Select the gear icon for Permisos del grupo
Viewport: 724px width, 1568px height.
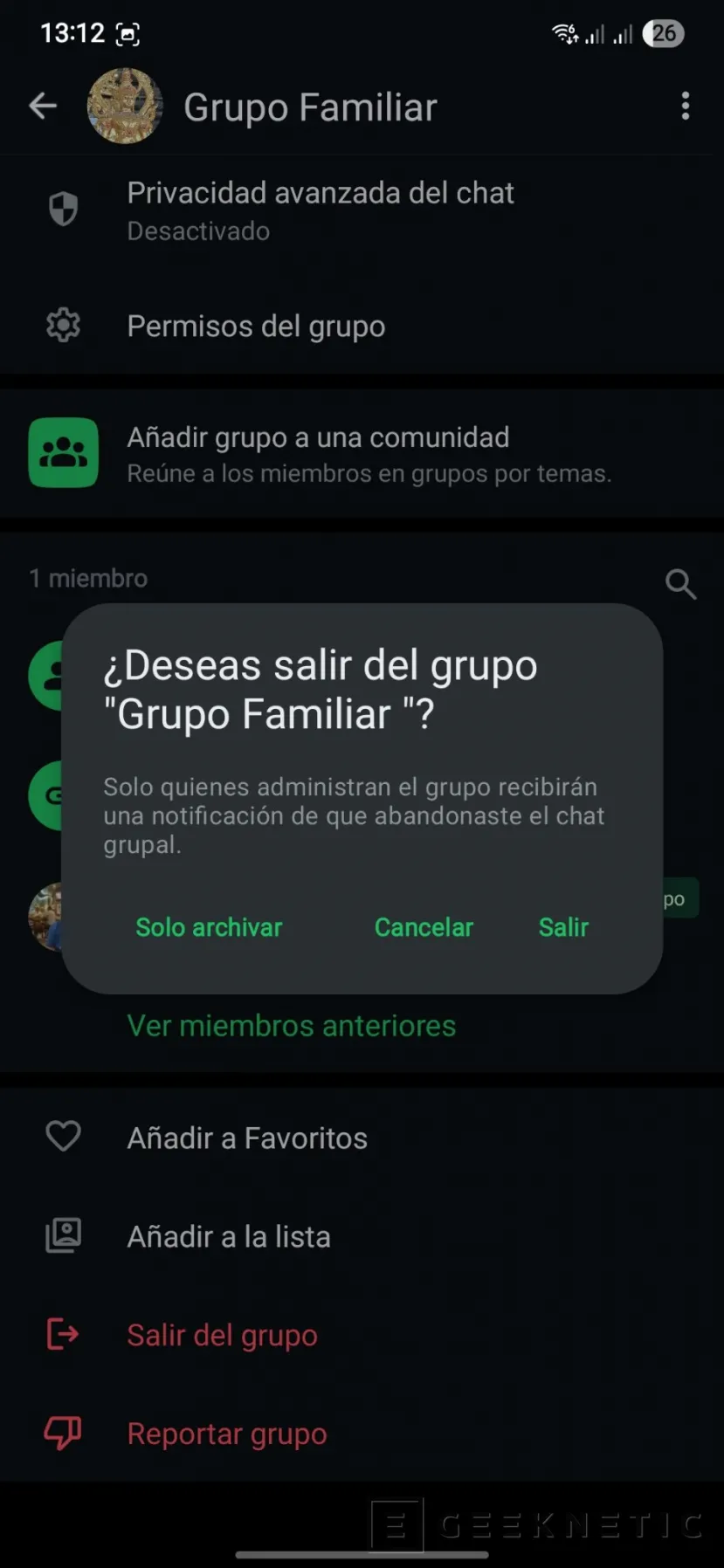(63, 325)
